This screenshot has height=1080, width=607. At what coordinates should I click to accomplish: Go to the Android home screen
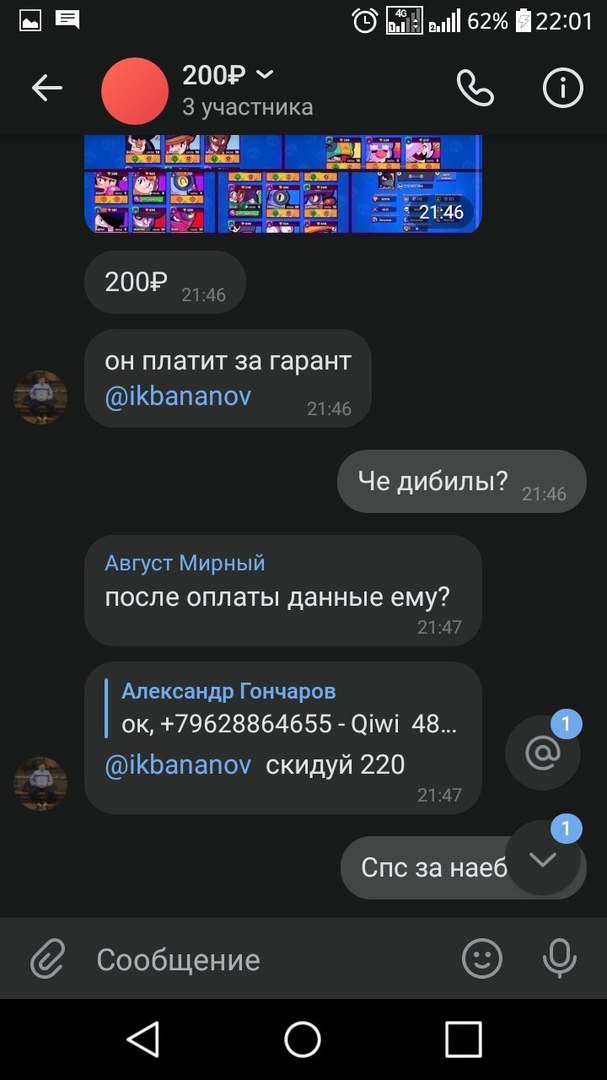303,1040
